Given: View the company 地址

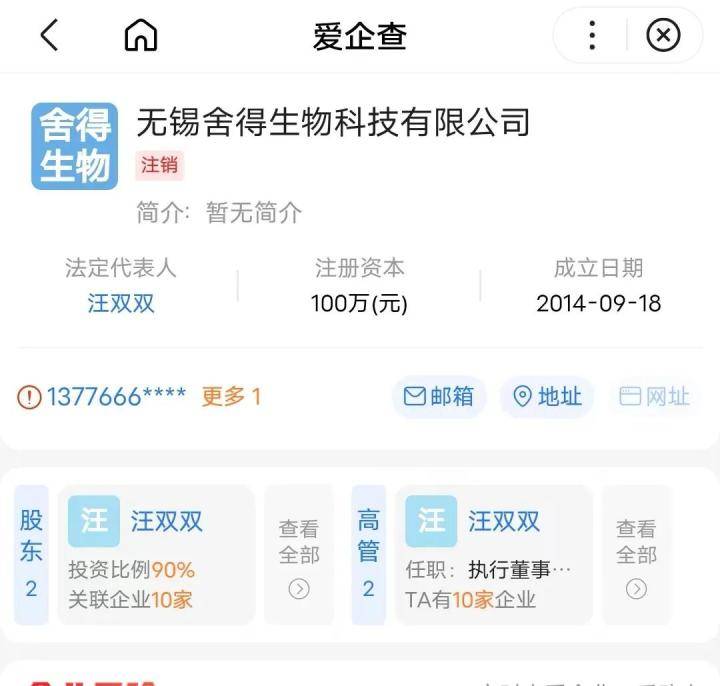Looking at the screenshot, I should point(547,397).
